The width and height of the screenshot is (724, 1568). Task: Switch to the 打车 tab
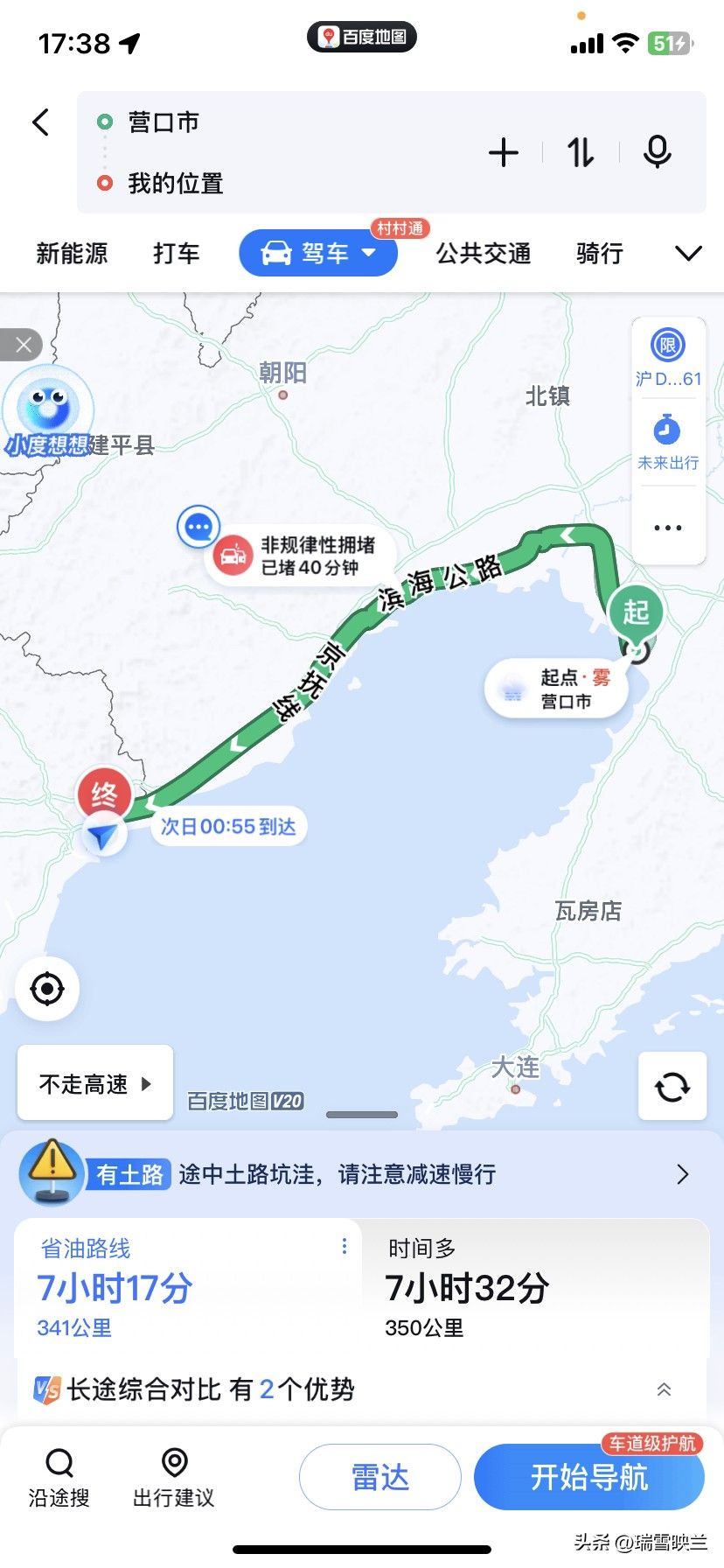[x=176, y=254]
